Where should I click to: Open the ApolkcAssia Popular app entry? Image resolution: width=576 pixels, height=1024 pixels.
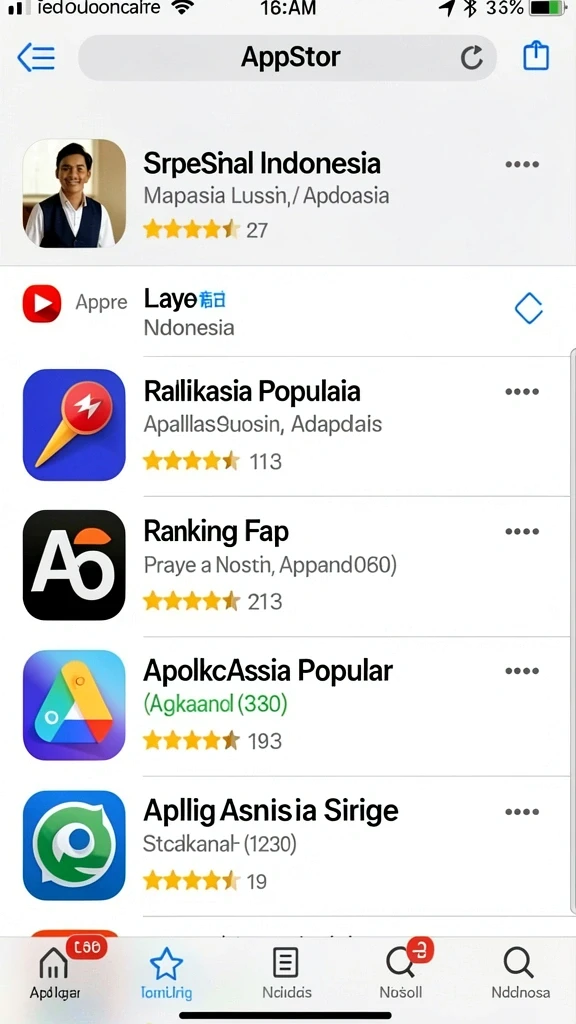coord(288,706)
